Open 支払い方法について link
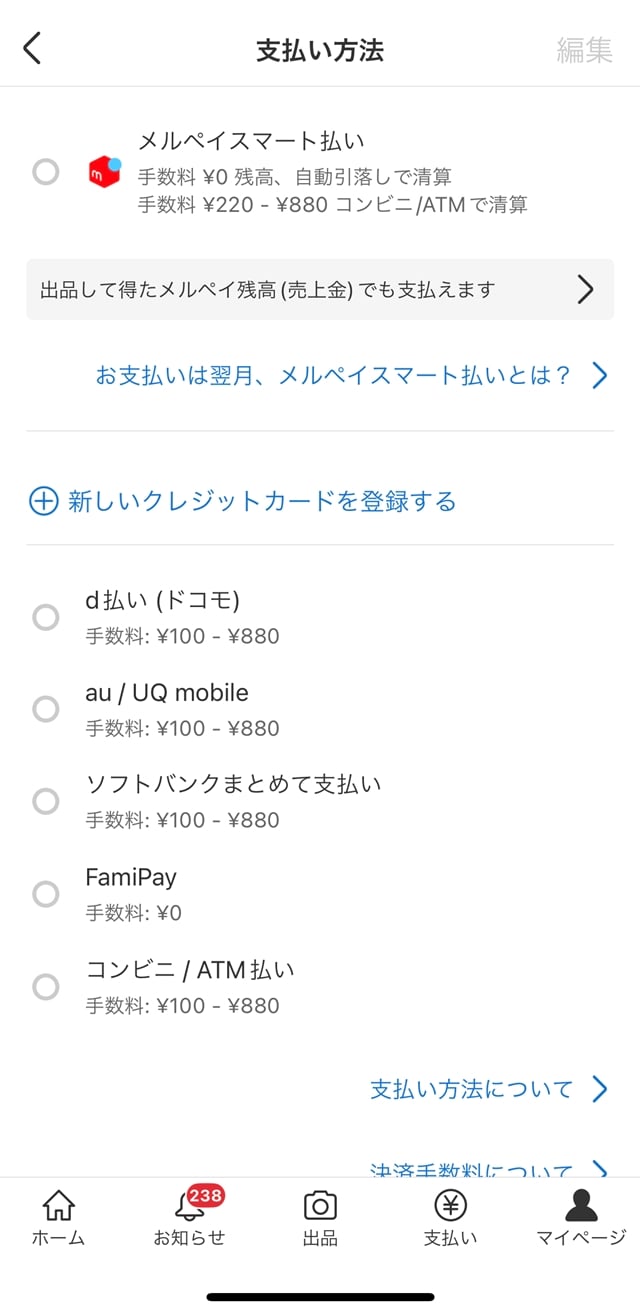 (x=488, y=1089)
